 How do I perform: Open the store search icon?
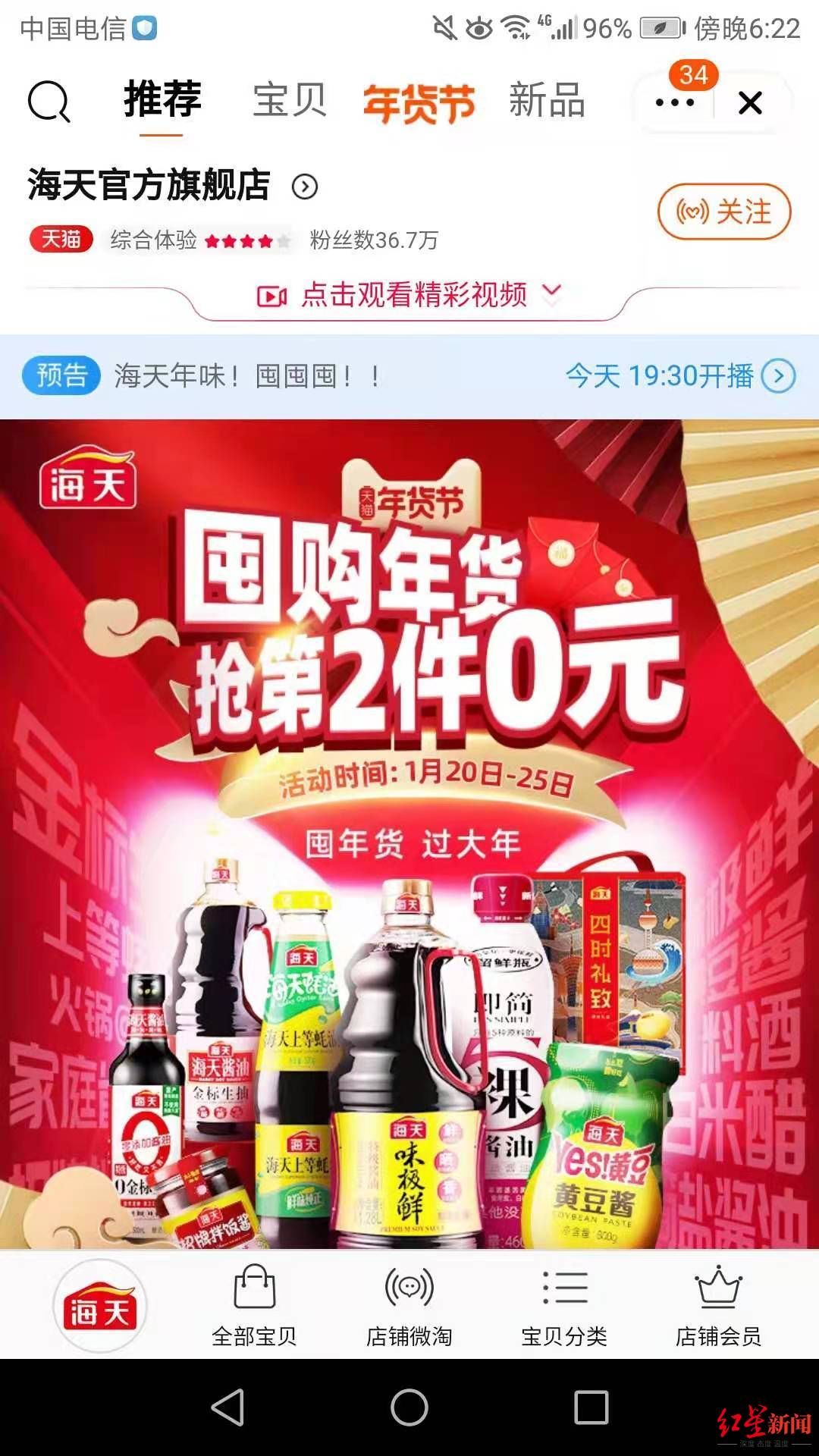[x=49, y=102]
